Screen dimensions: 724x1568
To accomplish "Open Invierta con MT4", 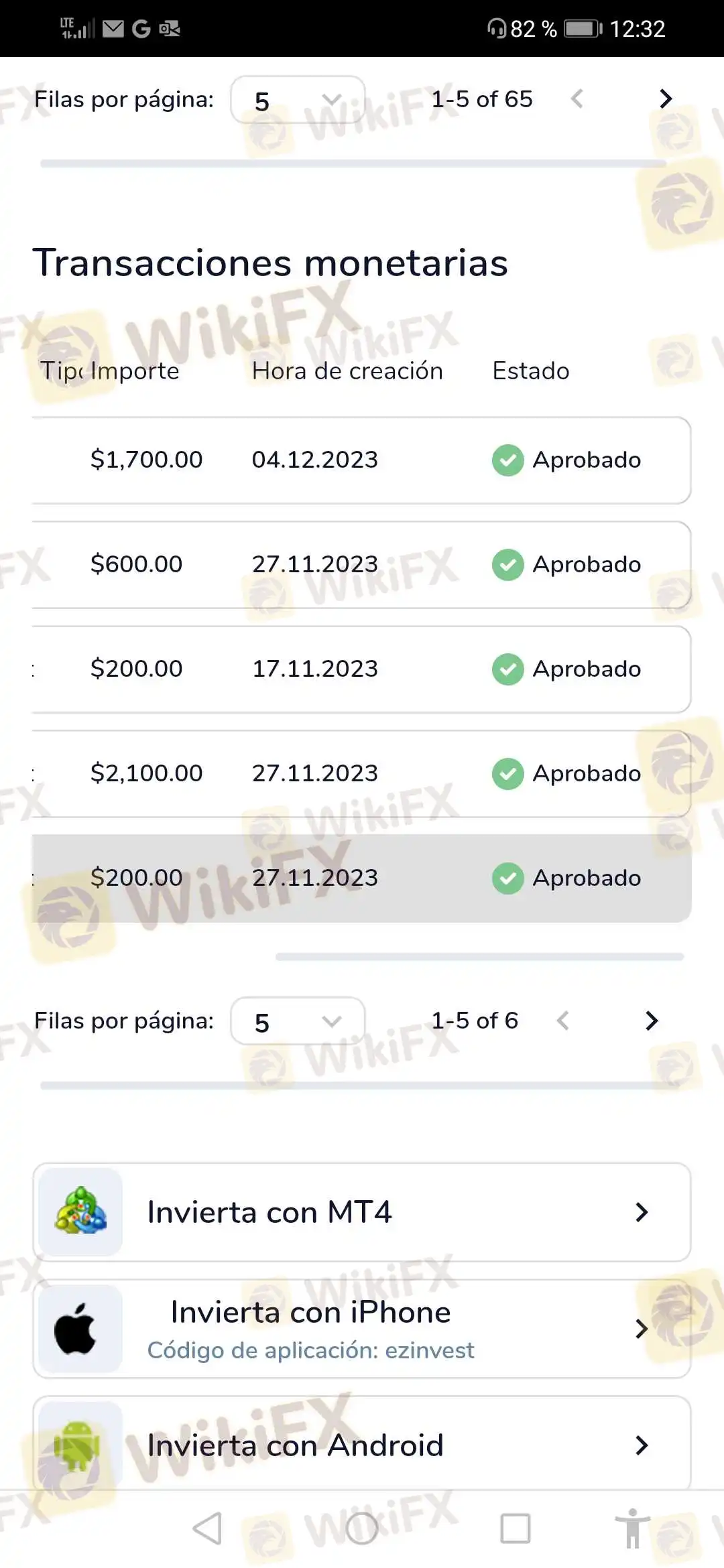I will pos(362,1212).
